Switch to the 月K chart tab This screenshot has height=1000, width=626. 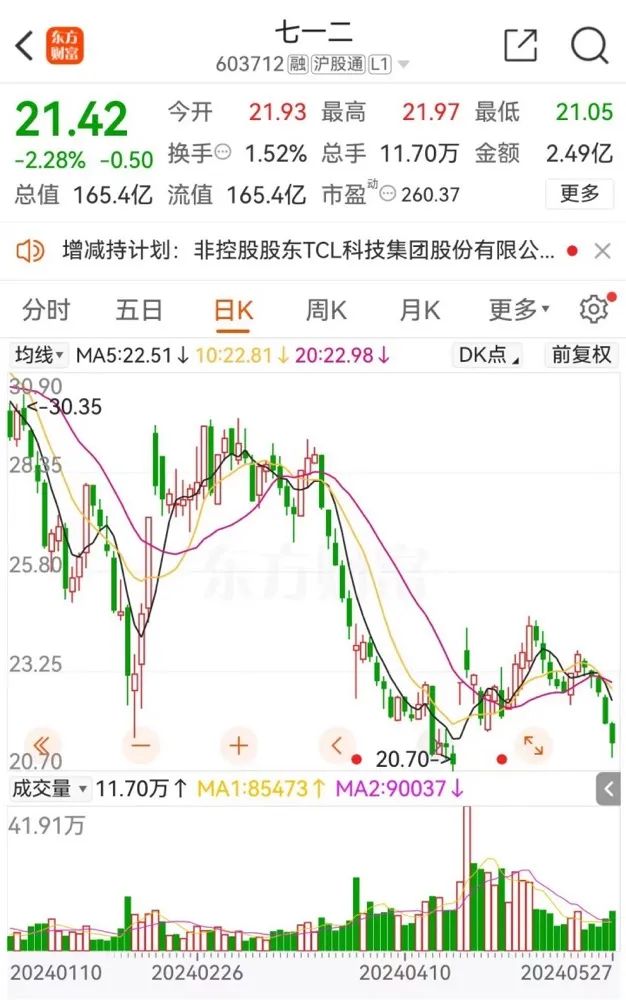click(x=419, y=310)
